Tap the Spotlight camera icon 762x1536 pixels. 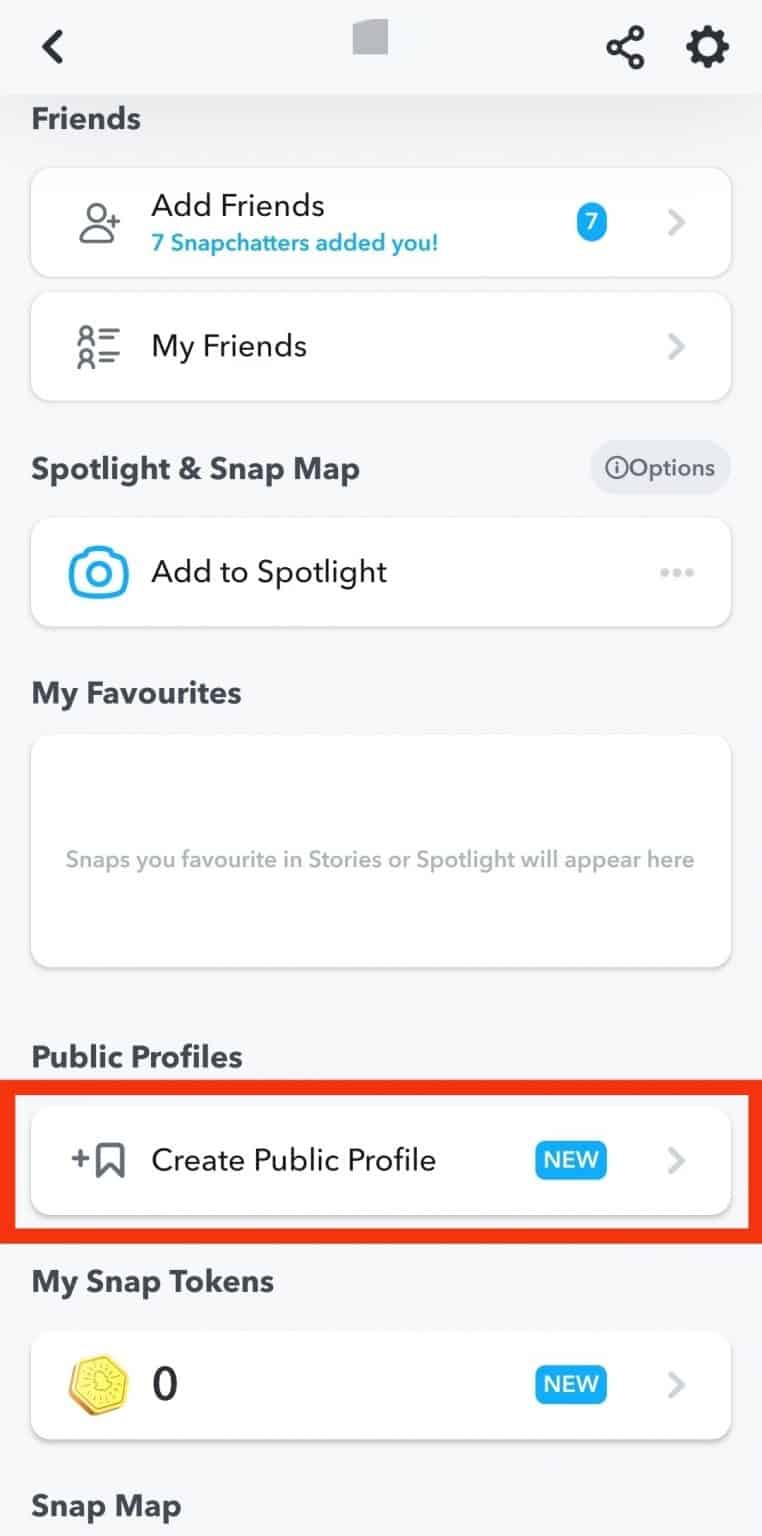pos(97,571)
